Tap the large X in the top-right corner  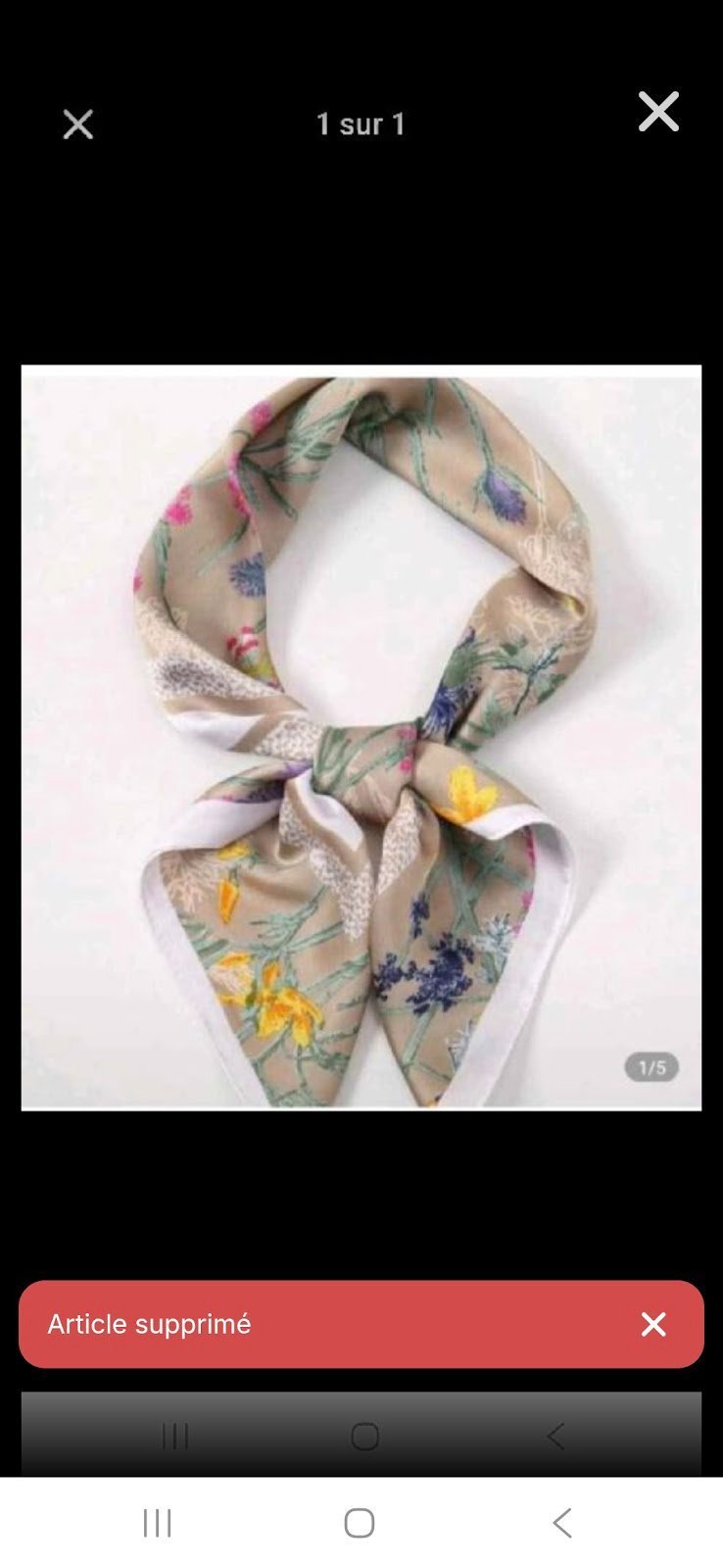[658, 112]
